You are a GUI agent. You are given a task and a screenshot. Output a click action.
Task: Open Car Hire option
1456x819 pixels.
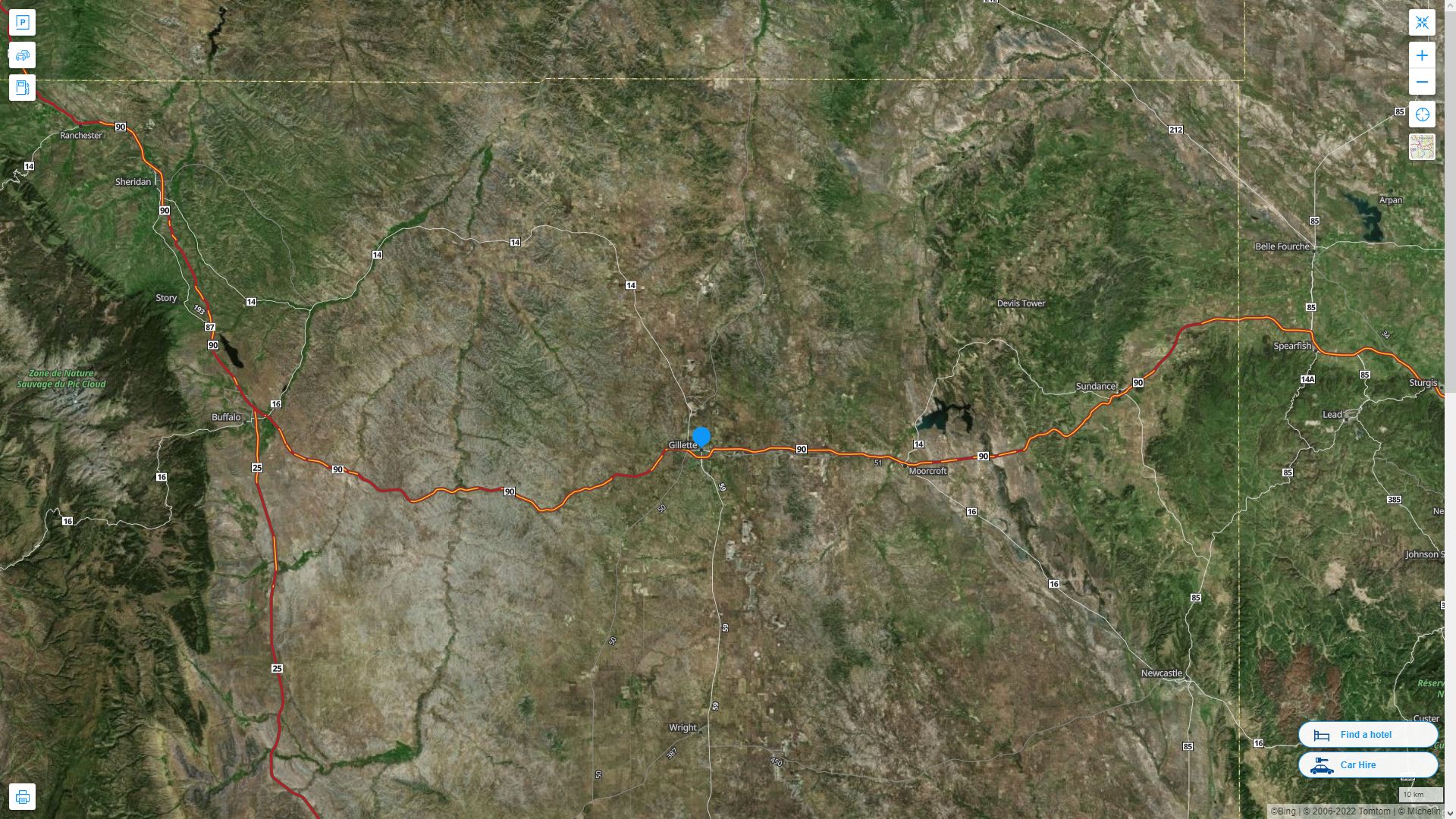coord(1367,764)
